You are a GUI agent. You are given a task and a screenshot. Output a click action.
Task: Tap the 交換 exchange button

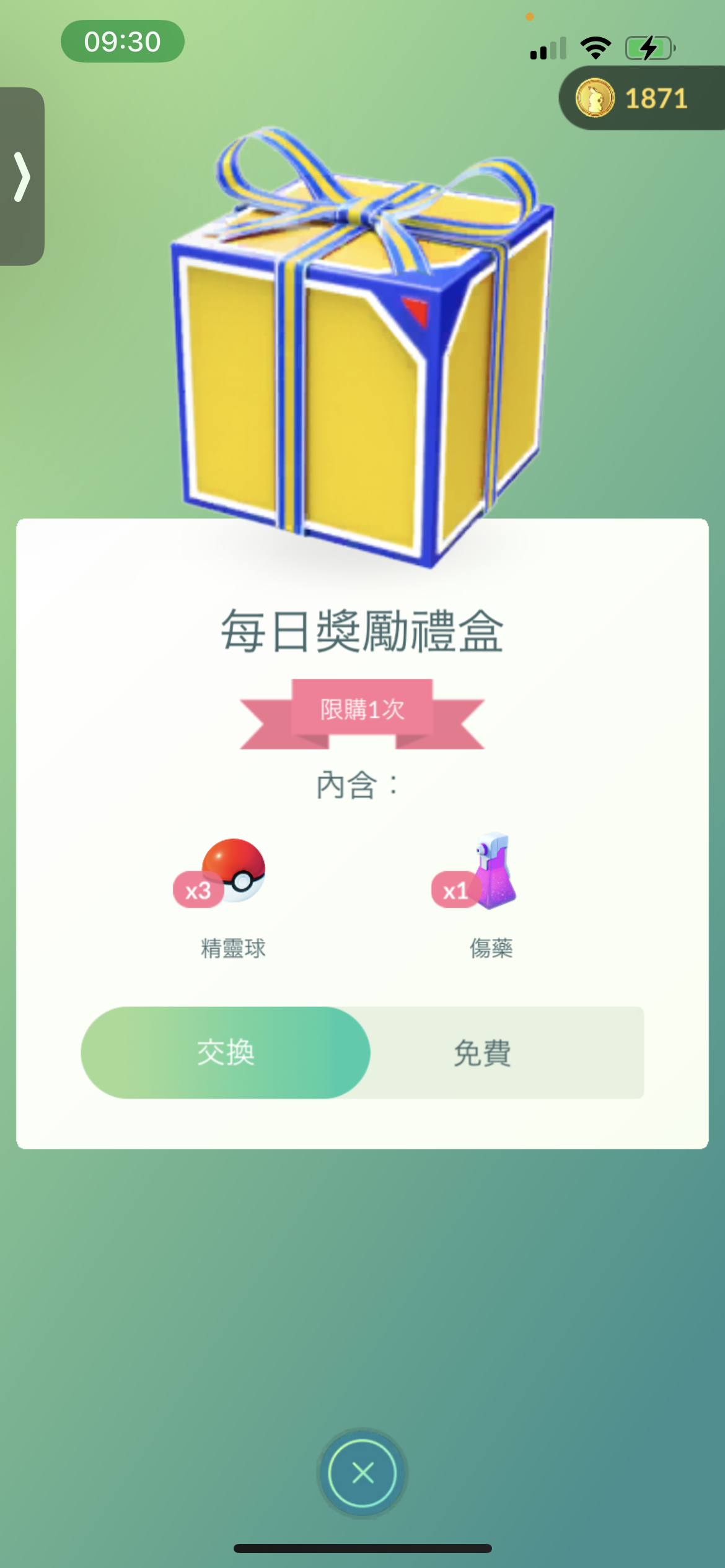click(226, 1052)
